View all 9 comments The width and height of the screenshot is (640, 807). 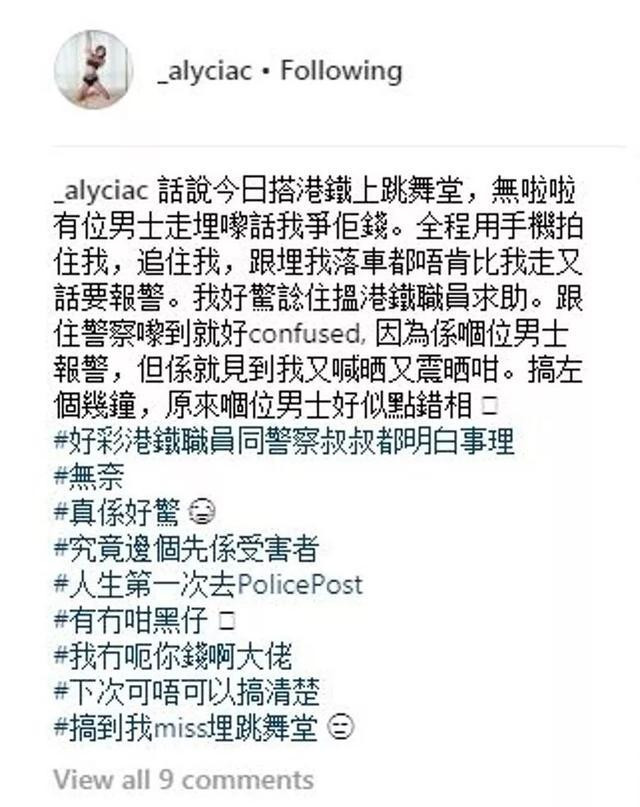(x=184, y=779)
